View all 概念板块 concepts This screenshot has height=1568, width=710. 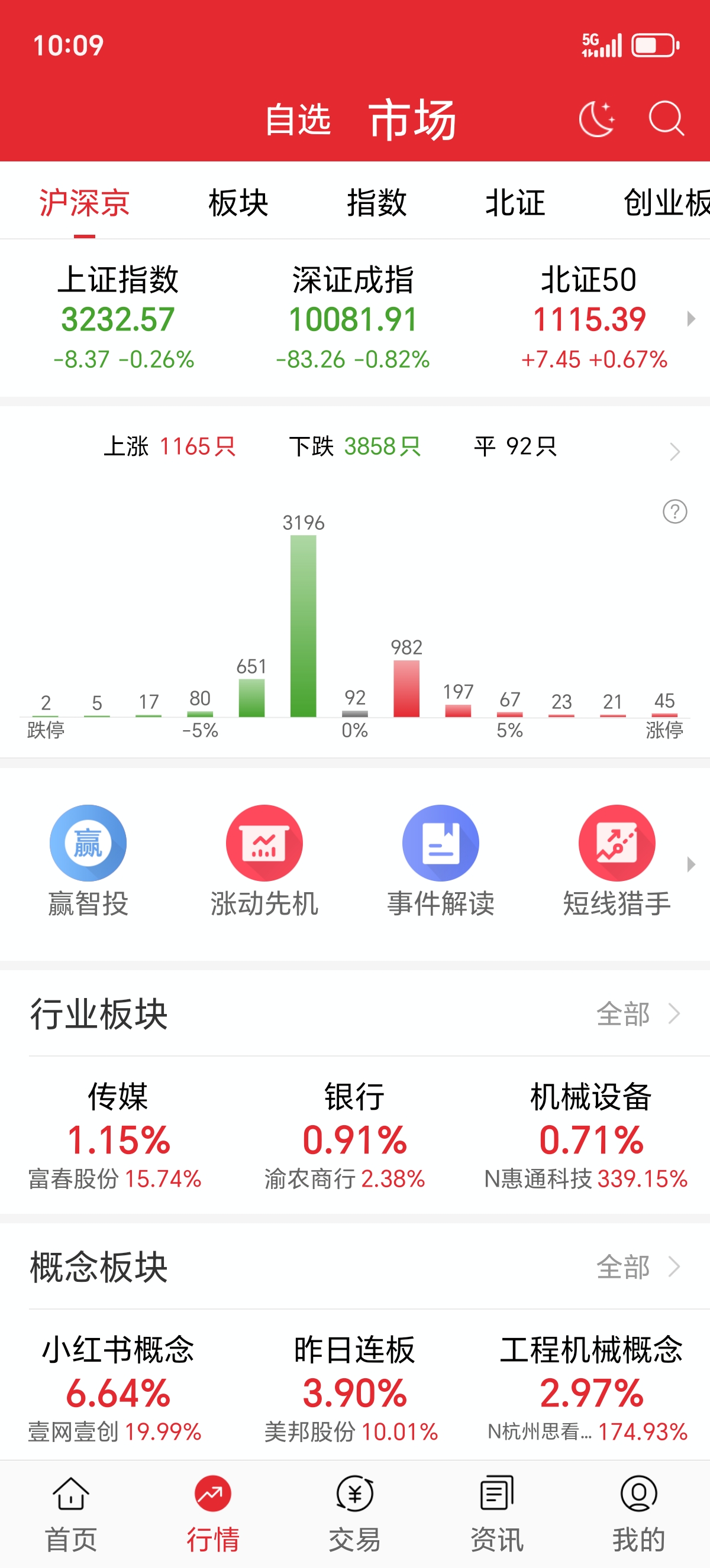(x=637, y=1267)
